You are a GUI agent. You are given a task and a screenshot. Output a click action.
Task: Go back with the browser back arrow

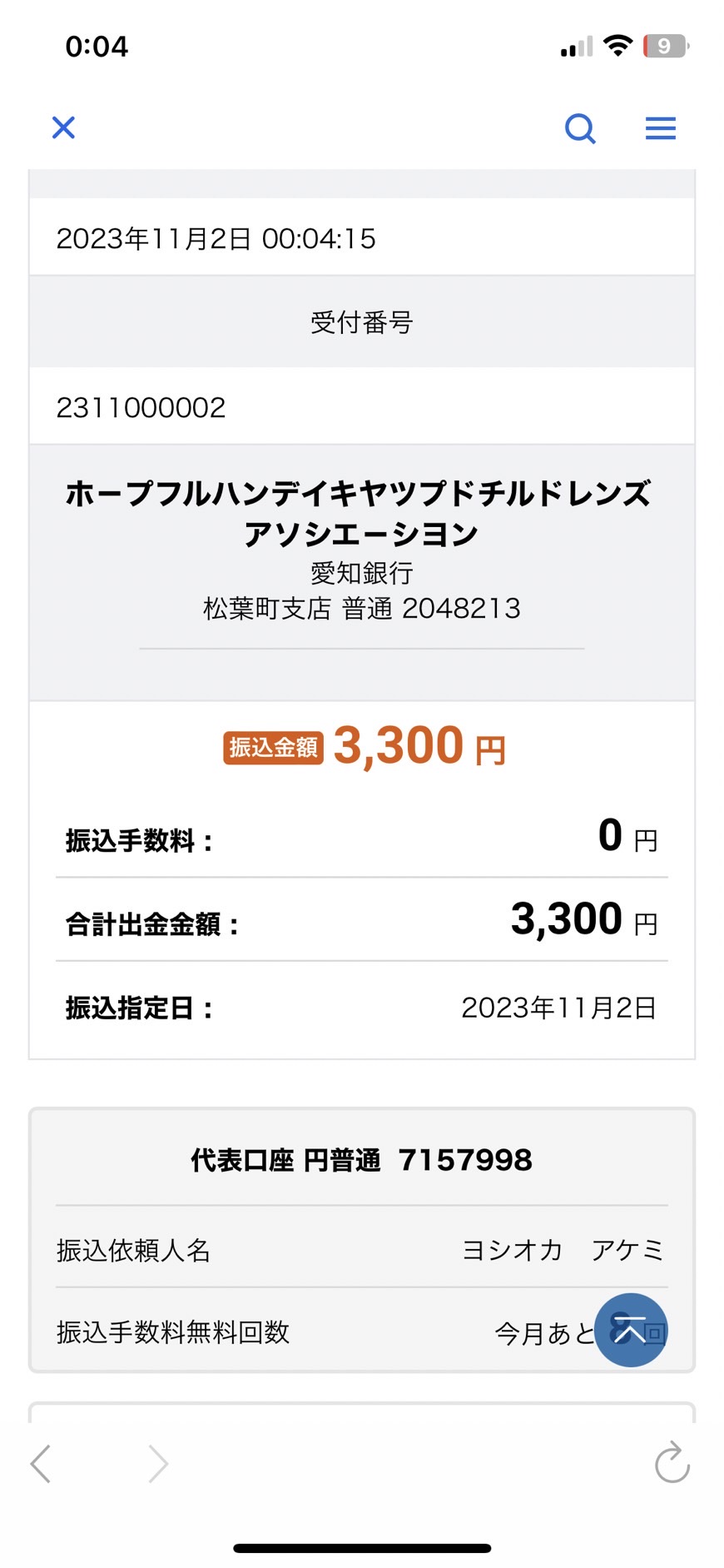point(41,1464)
